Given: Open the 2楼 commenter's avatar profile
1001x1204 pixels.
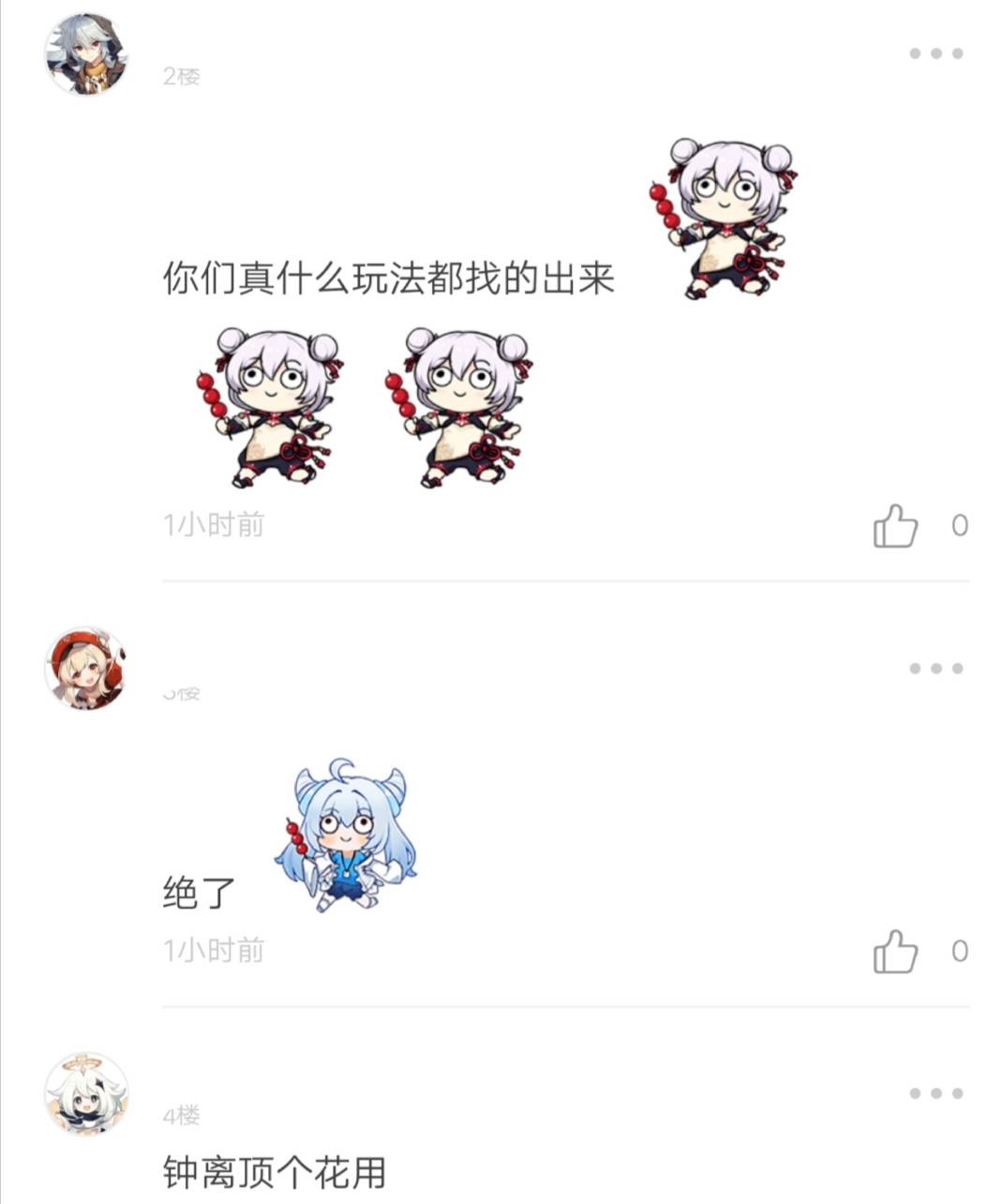Looking at the screenshot, I should (86, 53).
